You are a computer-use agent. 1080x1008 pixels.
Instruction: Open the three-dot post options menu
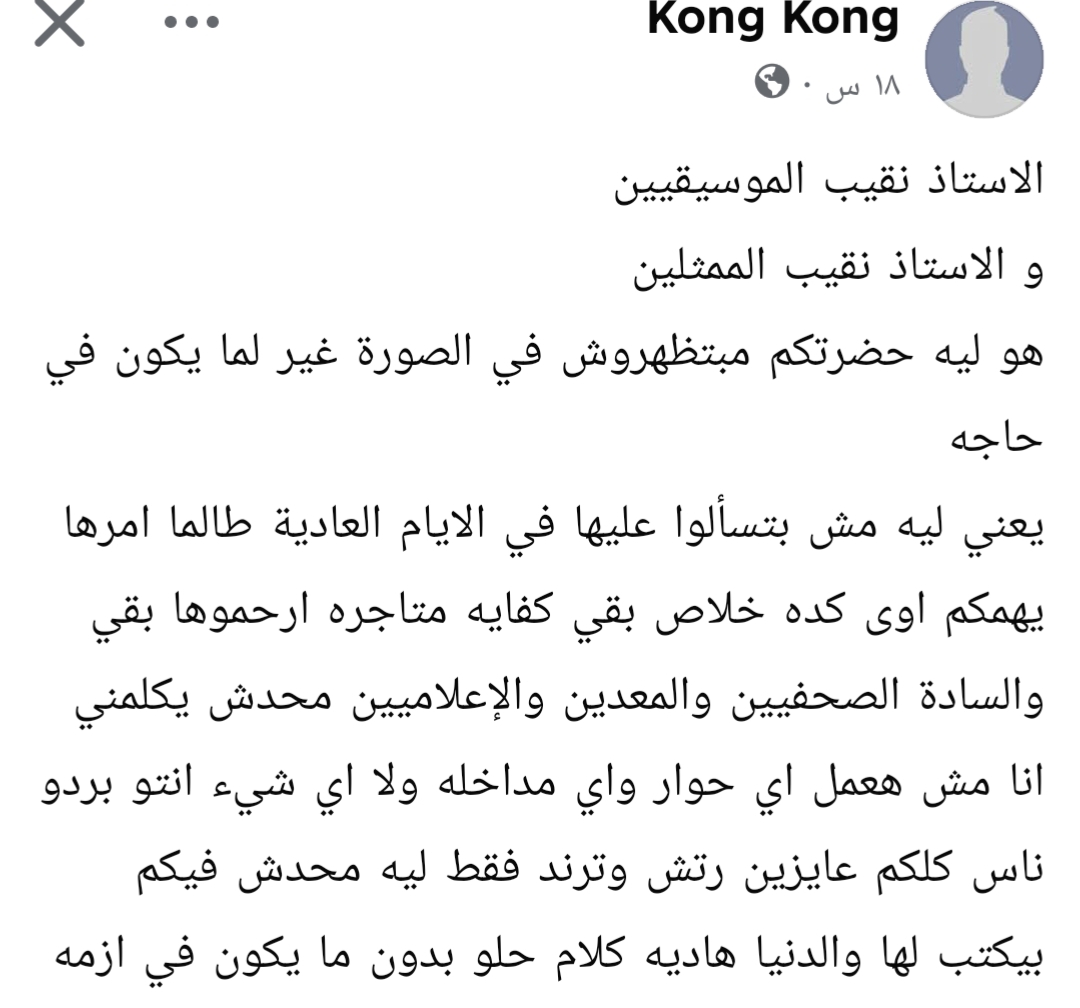pos(191,24)
